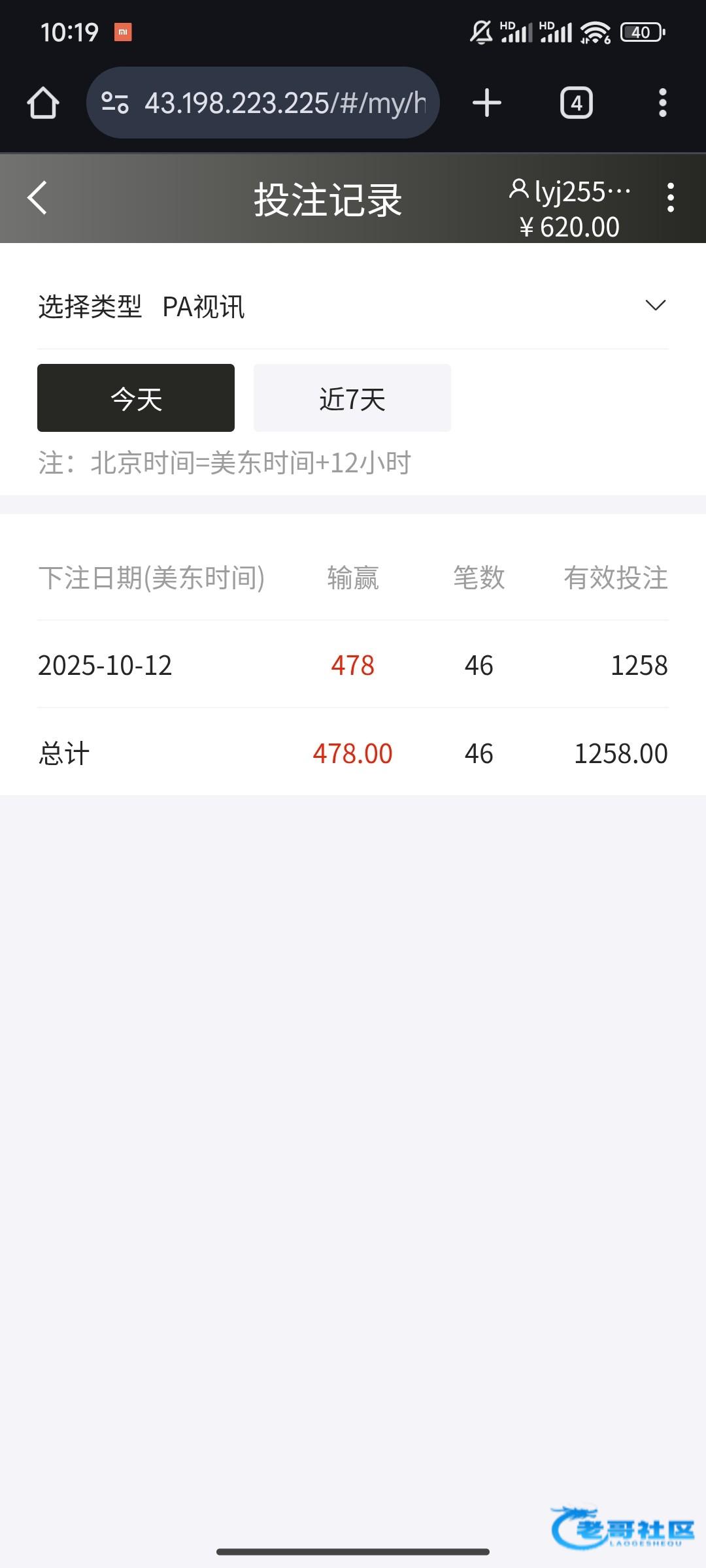
Task: Go to the browser home page
Action: [43, 103]
